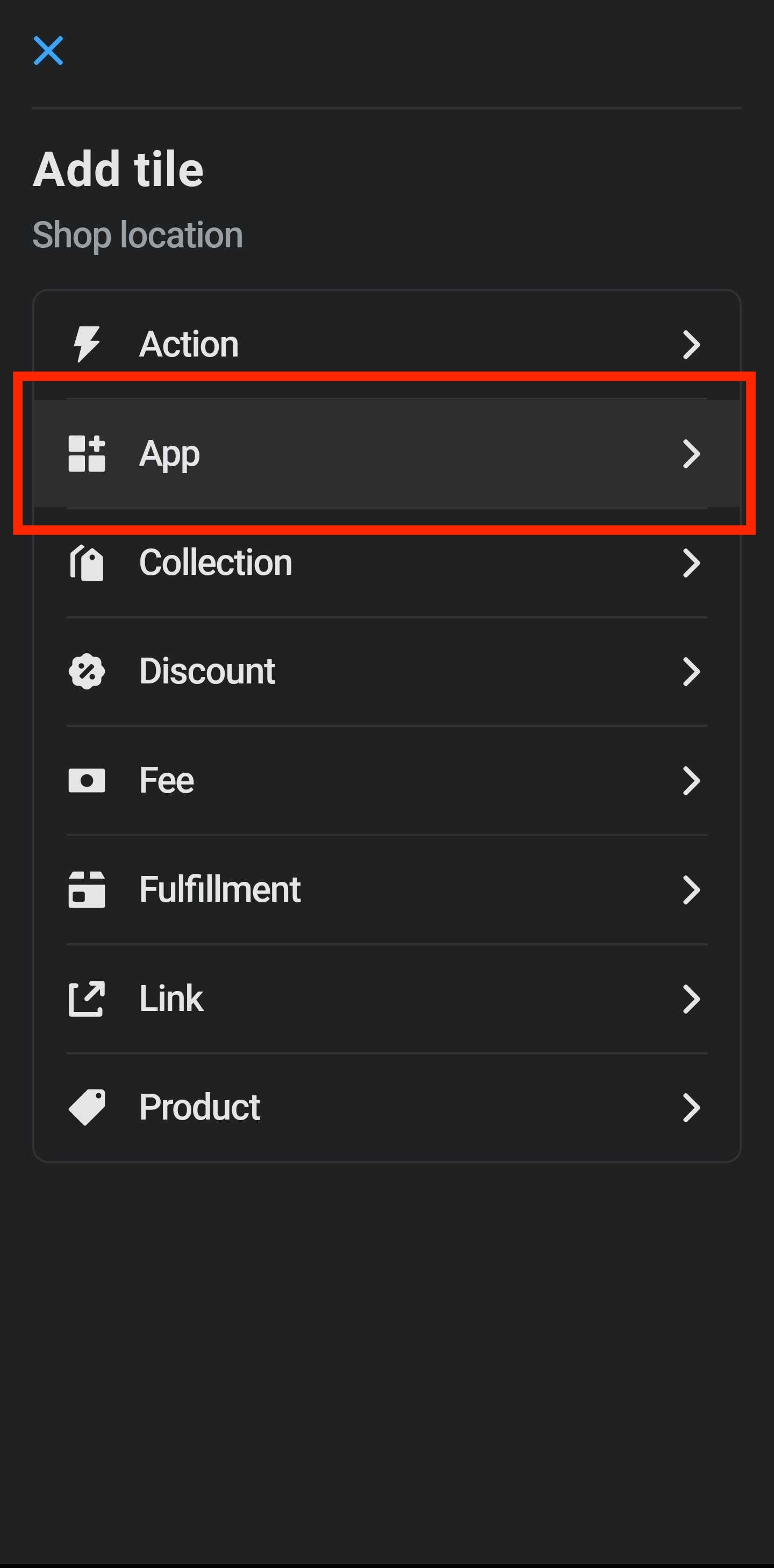Open the Fee tile option
The height and width of the screenshot is (1568, 774).
[x=386, y=780]
